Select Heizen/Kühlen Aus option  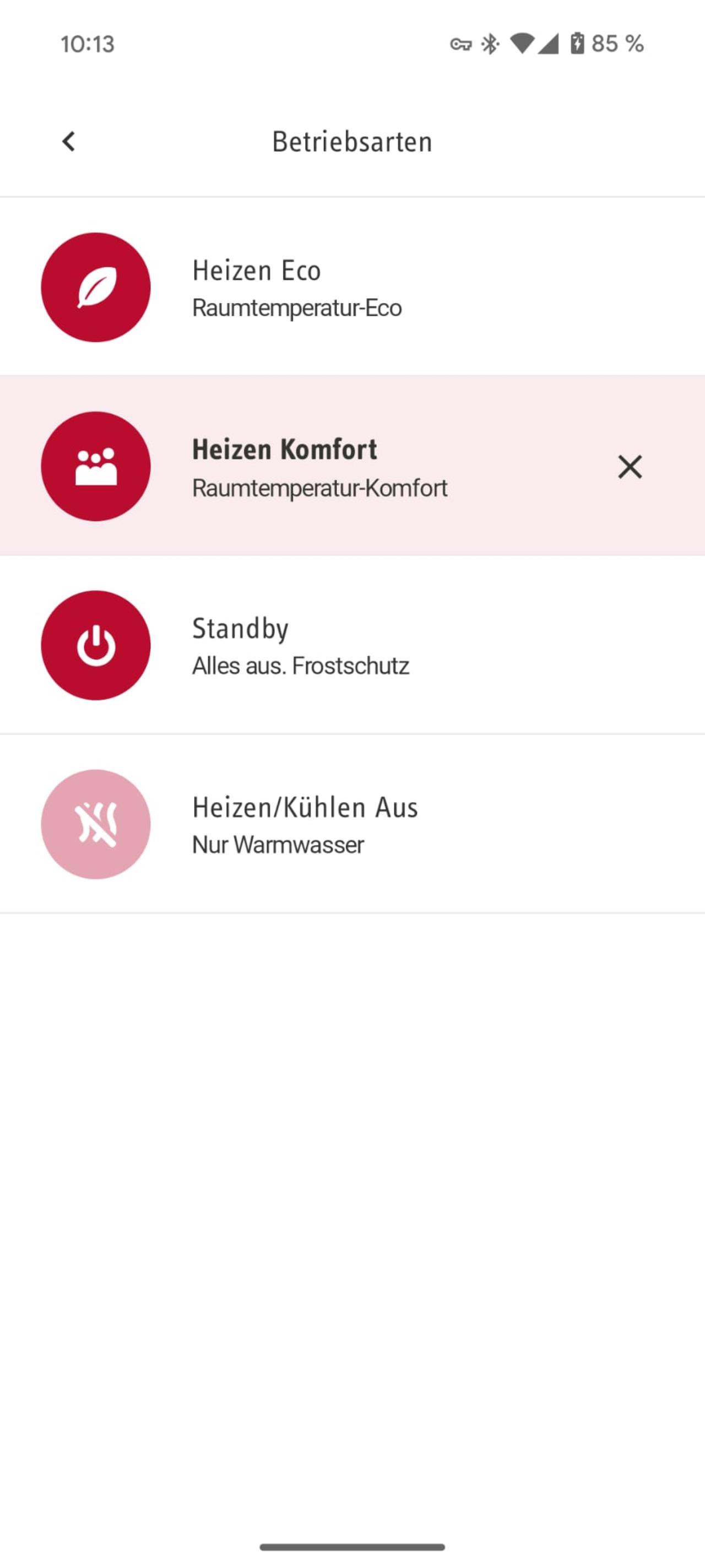352,824
